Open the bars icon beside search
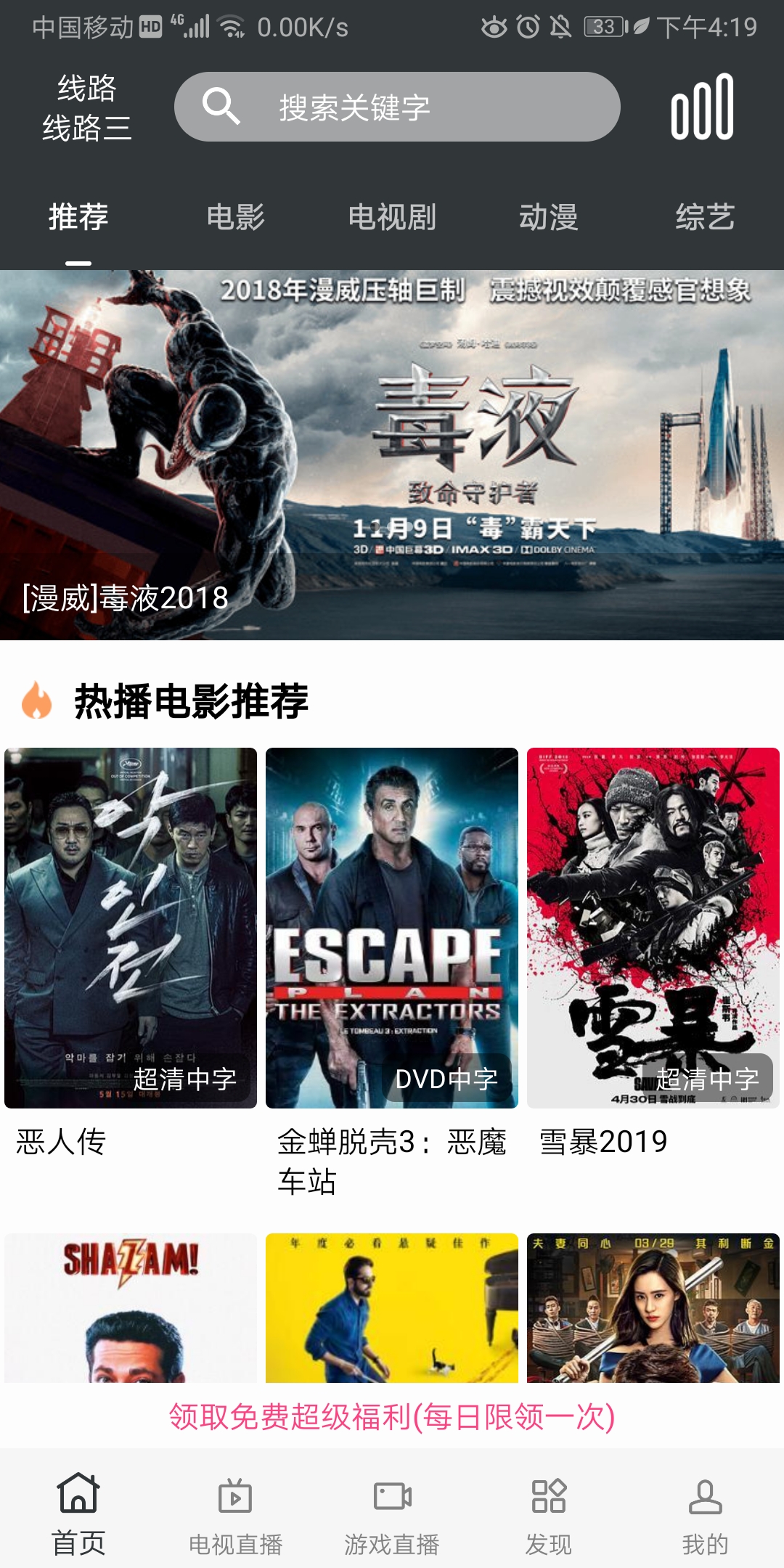The height and width of the screenshot is (1568, 784). pos(702,107)
